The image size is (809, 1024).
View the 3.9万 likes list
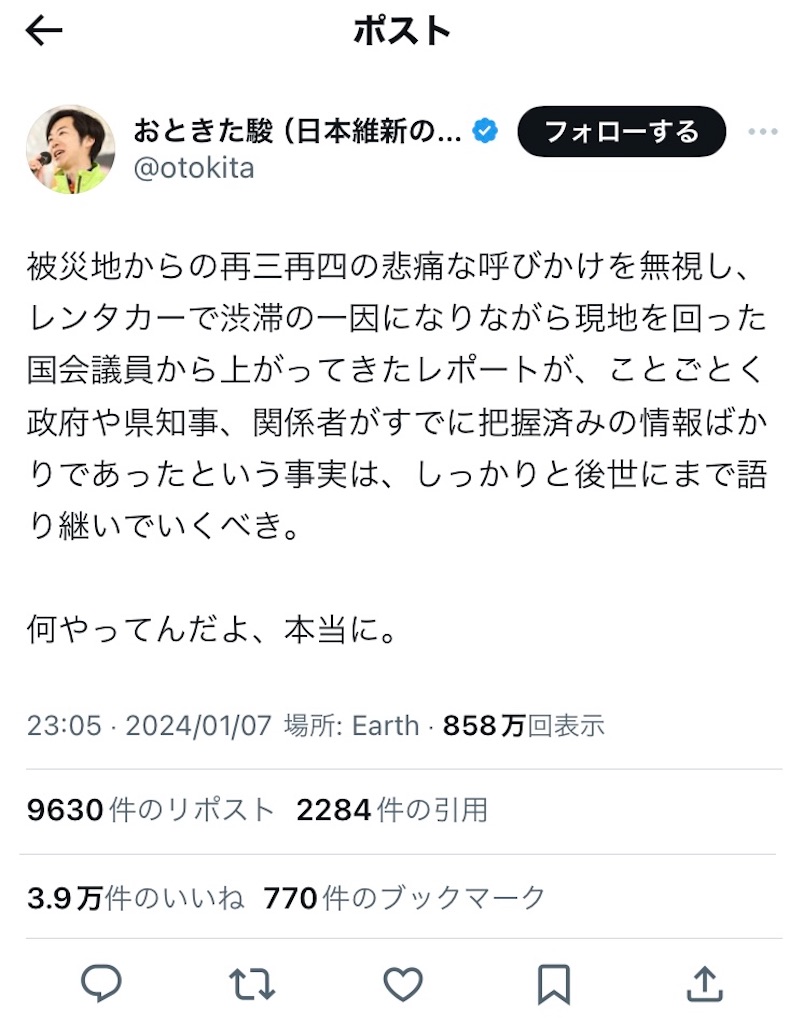pyautogui.click(x=135, y=898)
